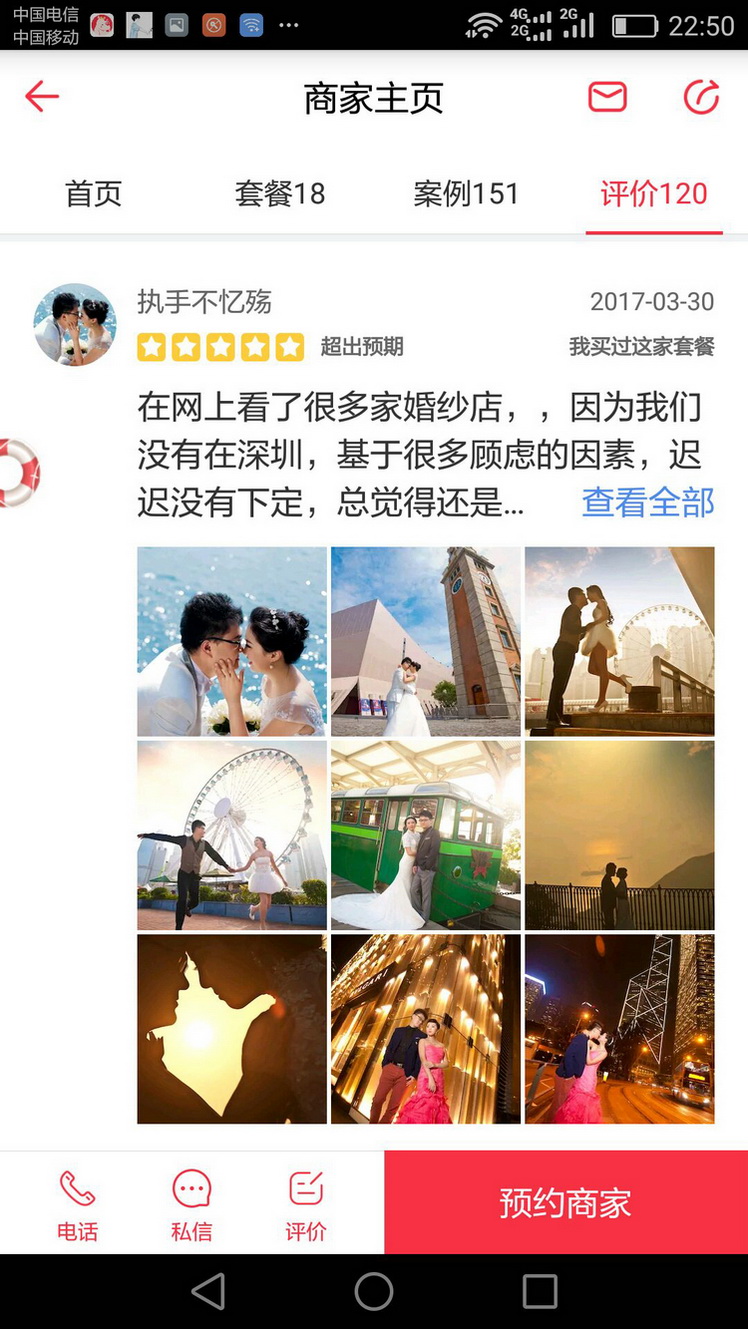Viewport: 748px width, 1329px height.
Task: Expand review with 查看全部
Action: 648,502
